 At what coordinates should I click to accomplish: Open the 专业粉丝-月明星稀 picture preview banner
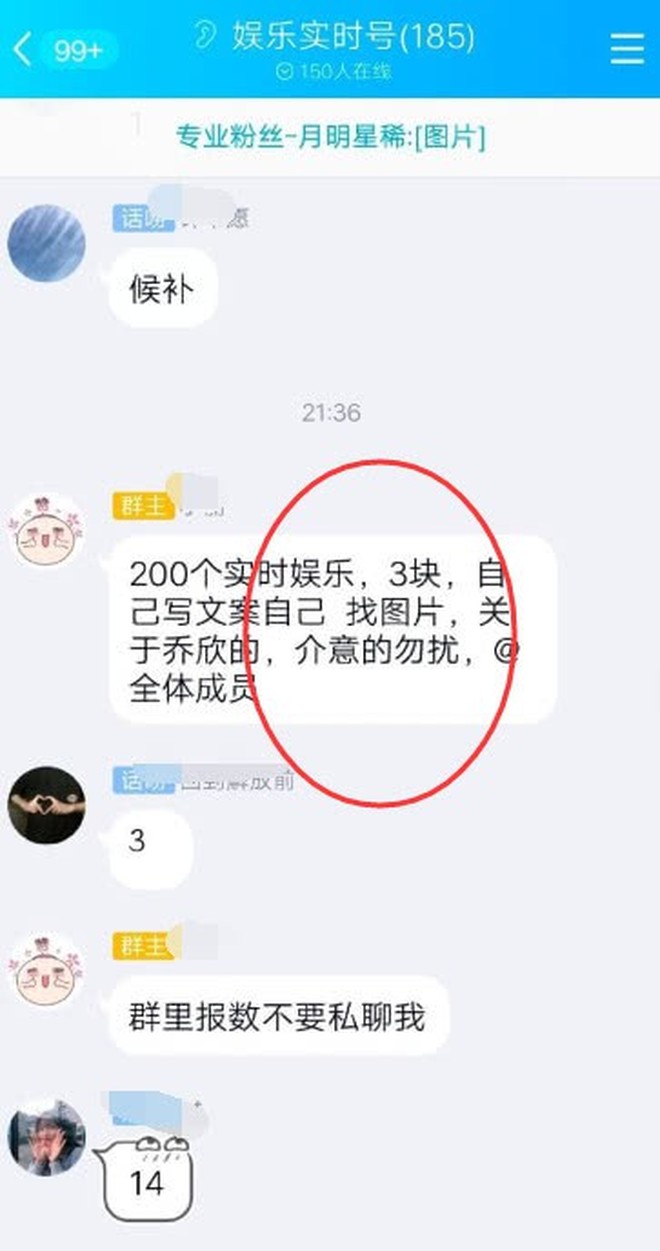point(331,136)
